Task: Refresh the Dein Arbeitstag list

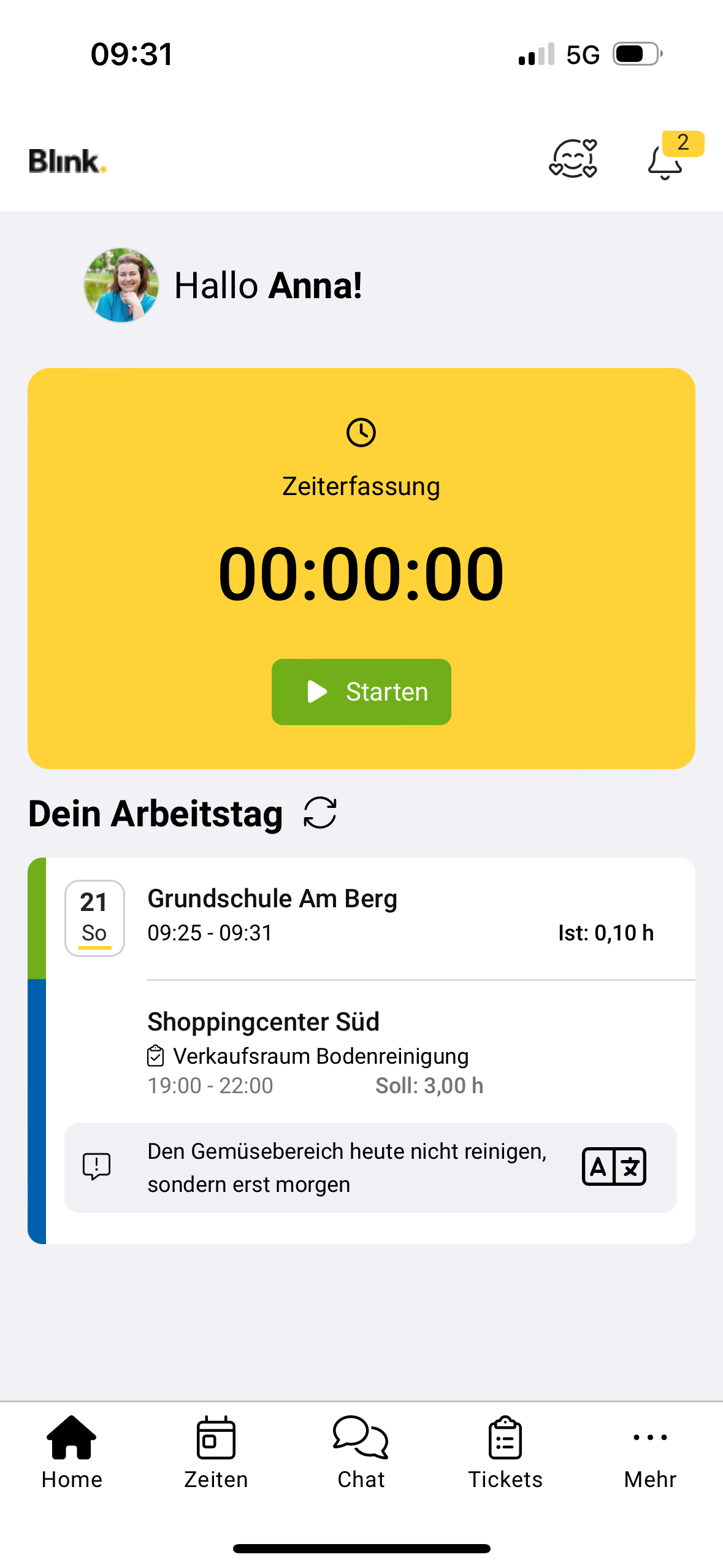Action: 320,813
